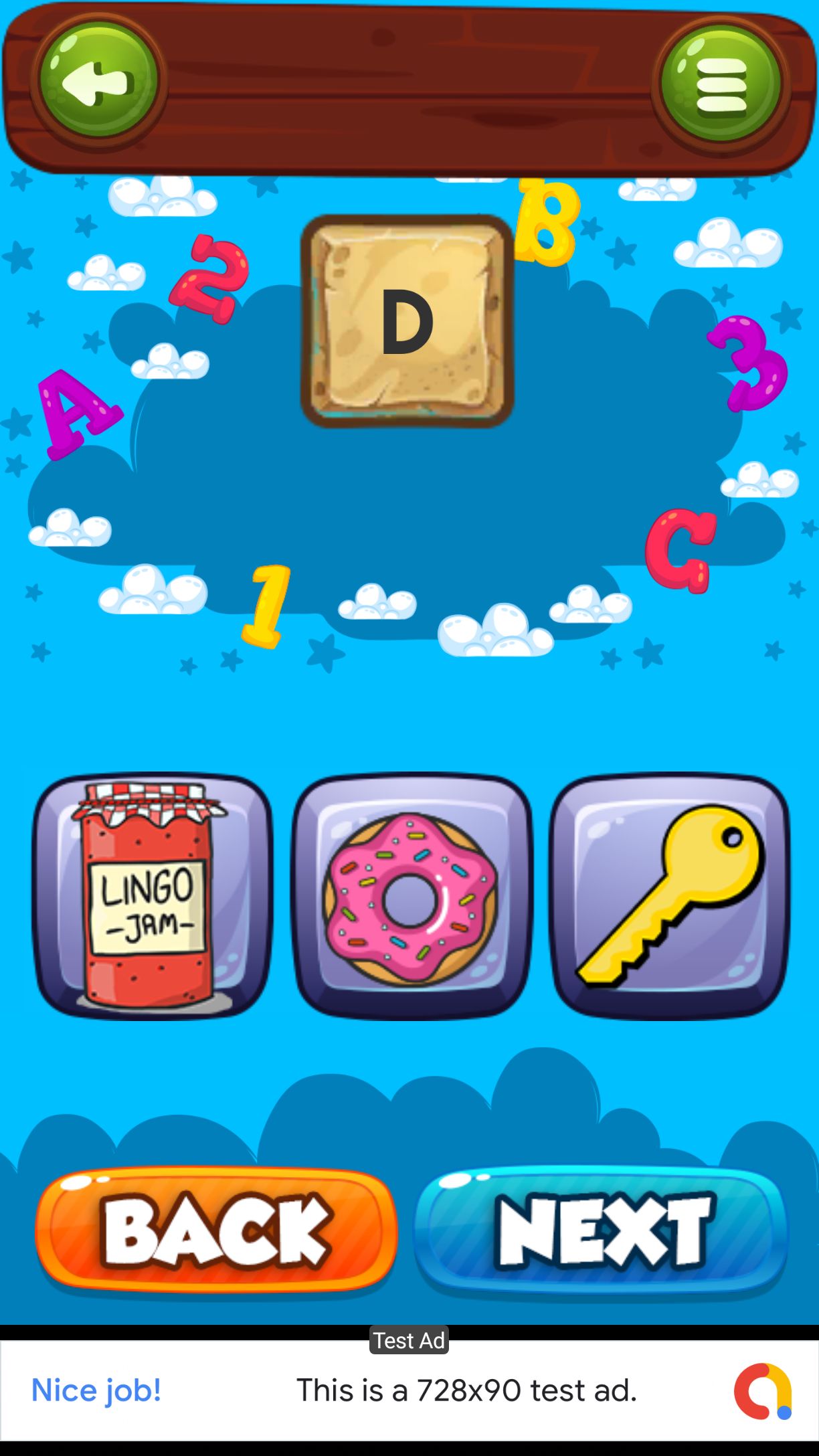Tap the green back arrow button

[x=98, y=80]
